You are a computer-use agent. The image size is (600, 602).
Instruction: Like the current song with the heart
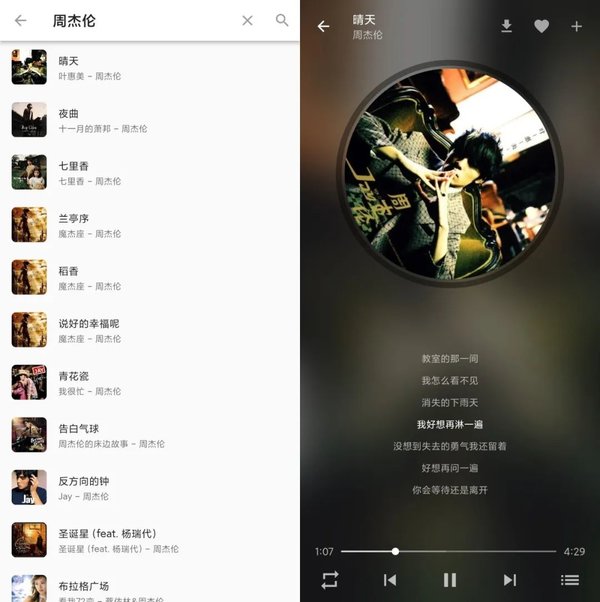[x=541, y=26]
